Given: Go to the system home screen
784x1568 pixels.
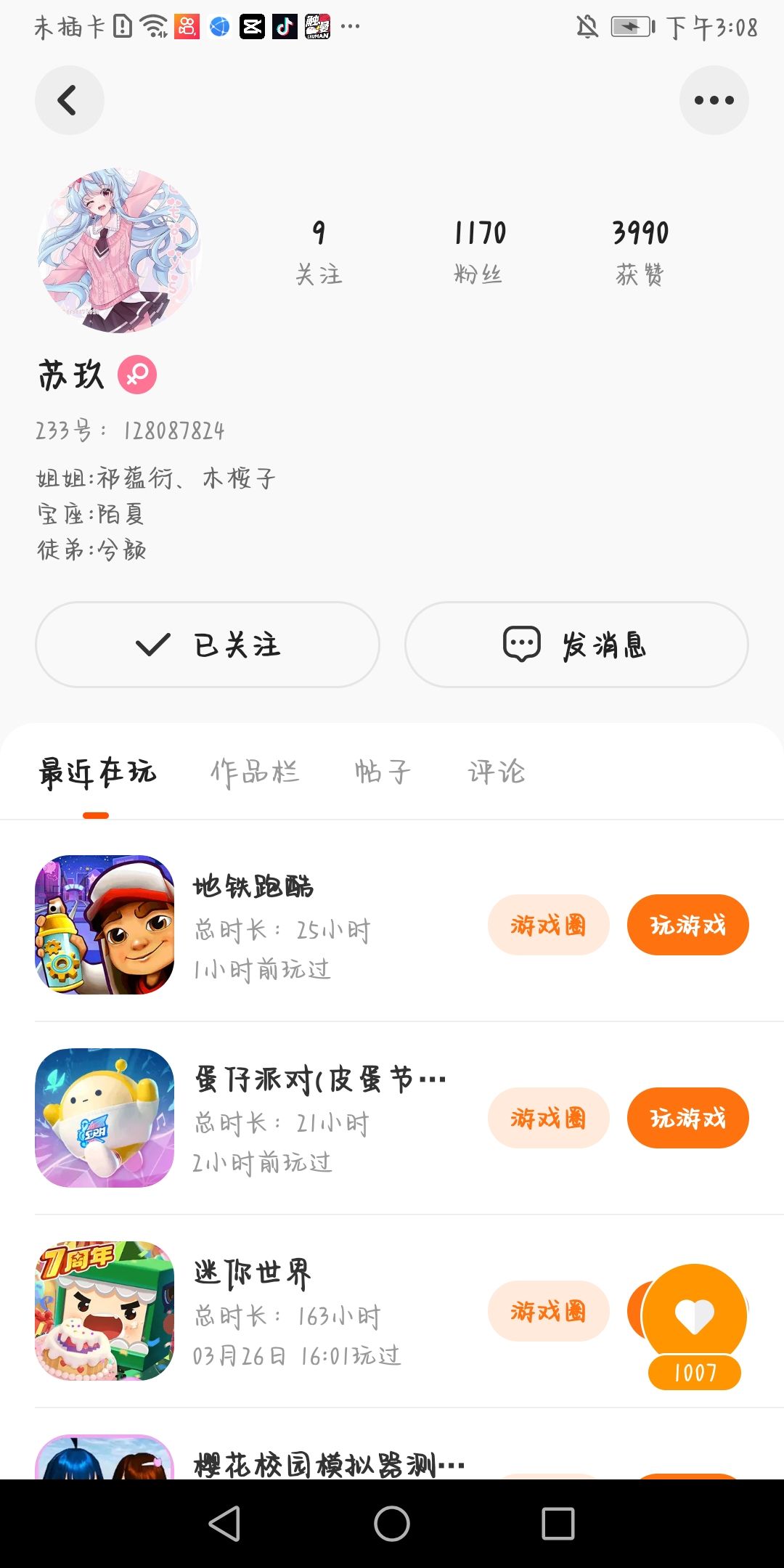Looking at the screenshot, I should pos(392,1523).
